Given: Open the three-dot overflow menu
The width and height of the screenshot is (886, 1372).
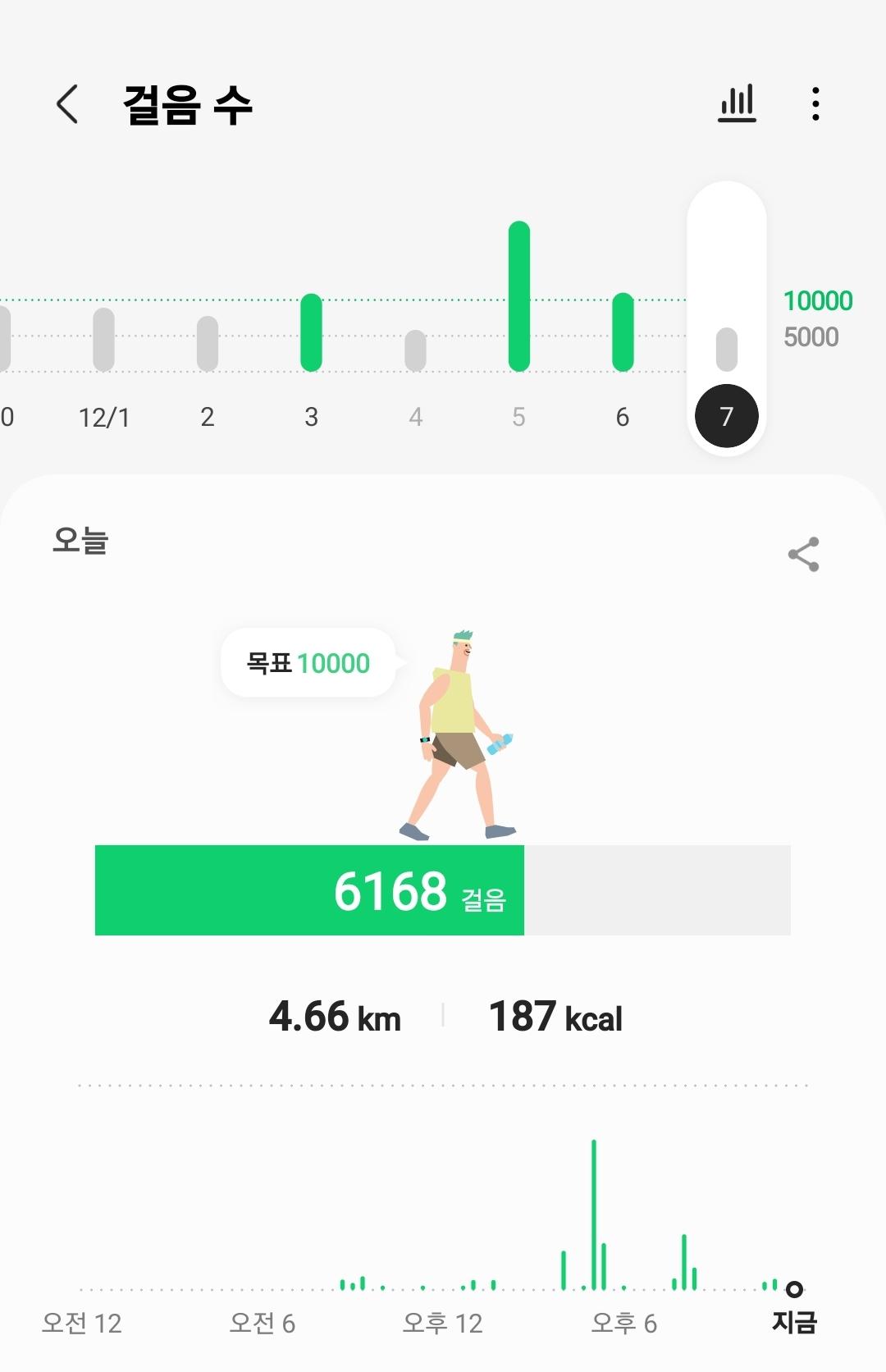Looking at the screenshot, I should click(x=815, y=104).
